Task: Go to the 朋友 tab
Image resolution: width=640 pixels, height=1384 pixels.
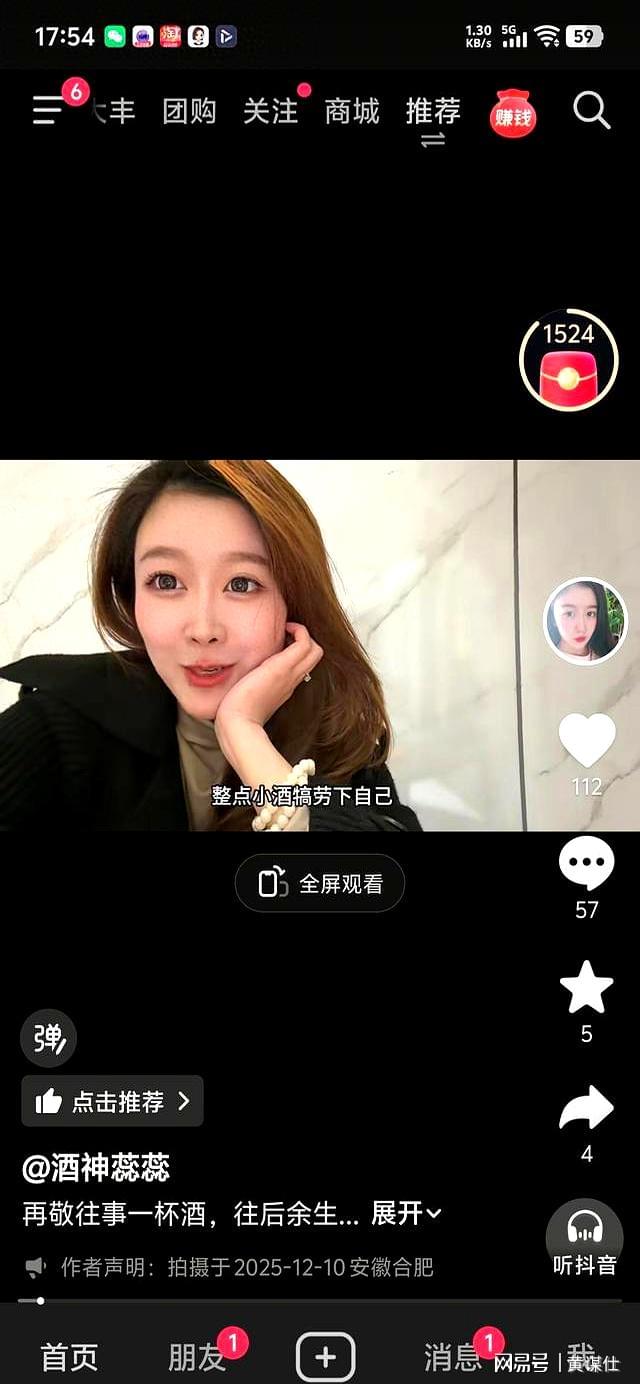Action: (197, 1357)
